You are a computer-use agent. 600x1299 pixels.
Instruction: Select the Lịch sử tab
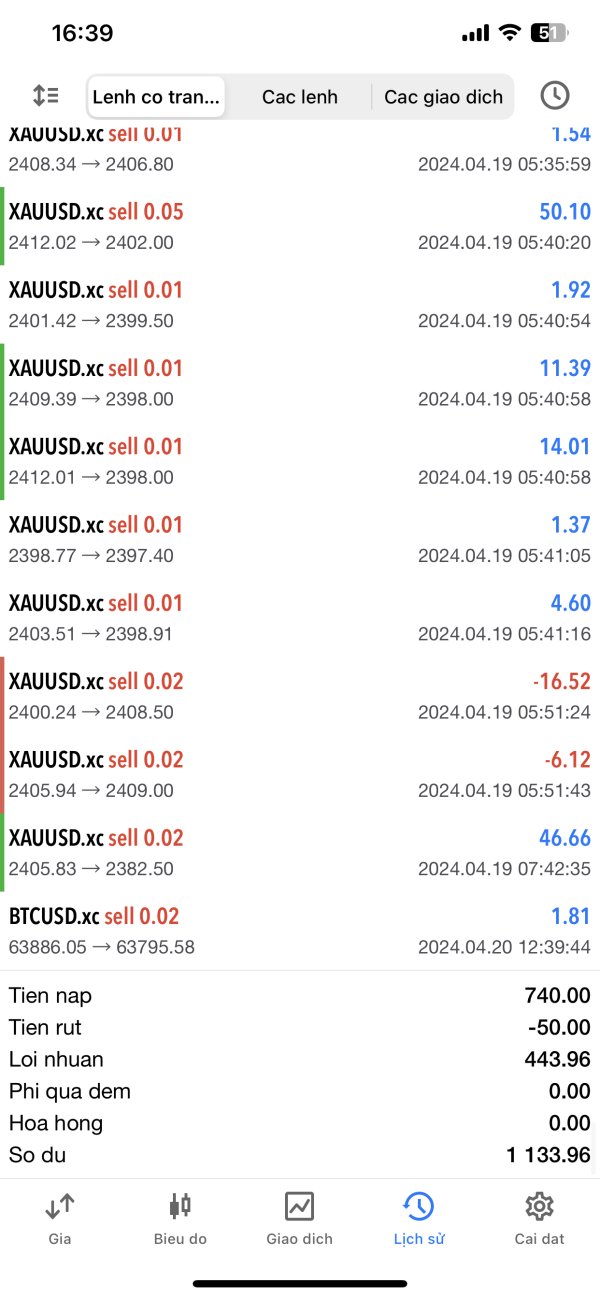pos(419,1218)
